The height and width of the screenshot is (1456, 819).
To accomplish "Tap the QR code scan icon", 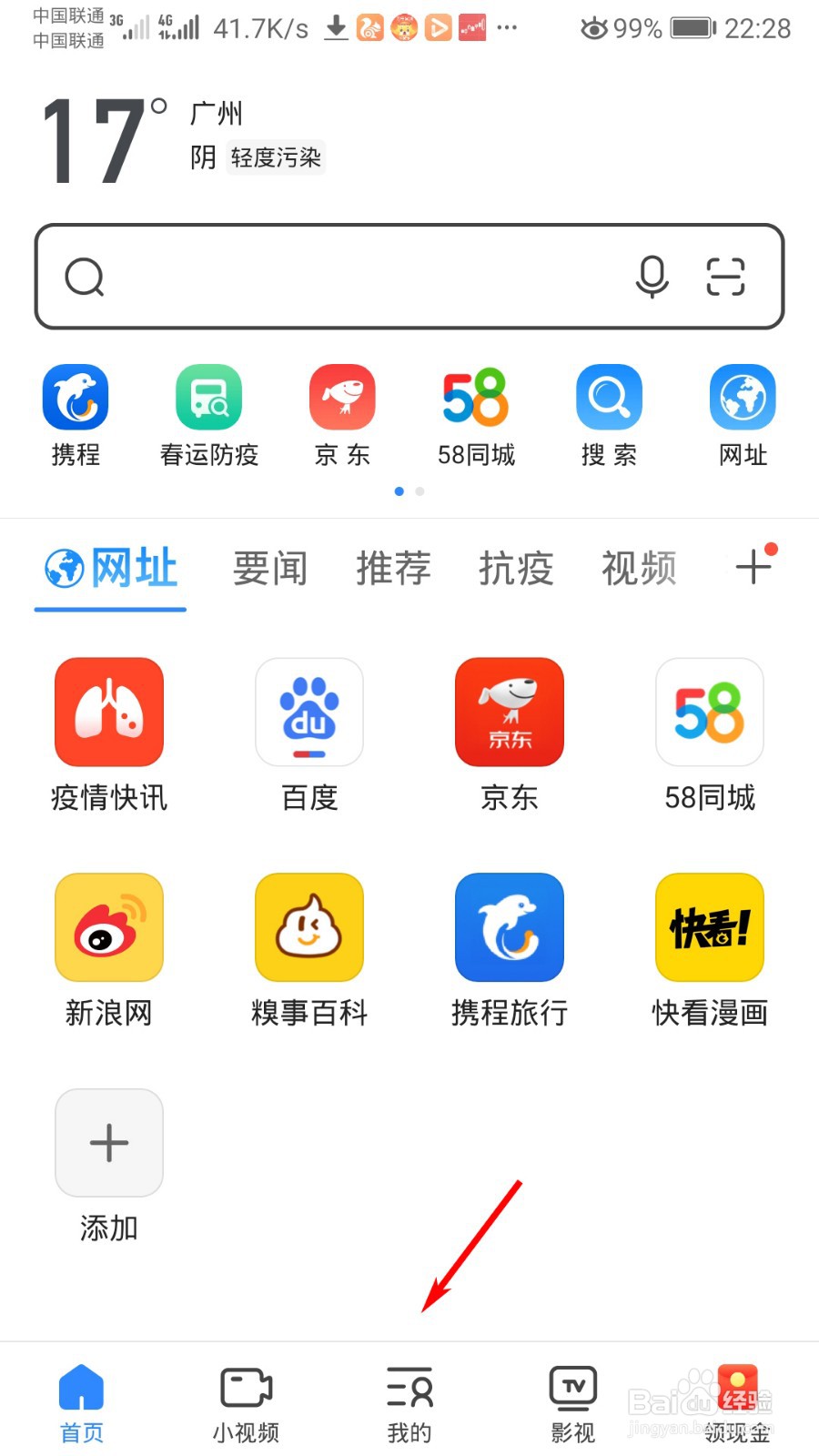I will coord(723,278).
